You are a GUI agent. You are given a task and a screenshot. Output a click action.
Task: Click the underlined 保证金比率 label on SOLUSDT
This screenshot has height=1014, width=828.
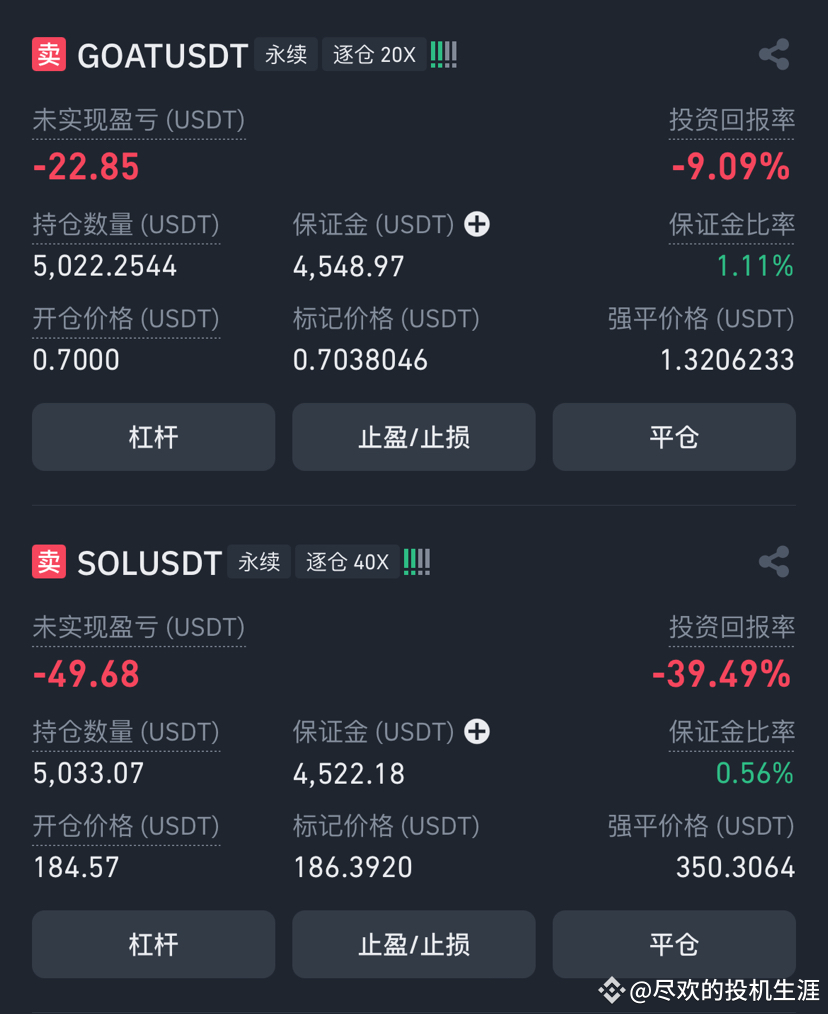tap(731, 732)
